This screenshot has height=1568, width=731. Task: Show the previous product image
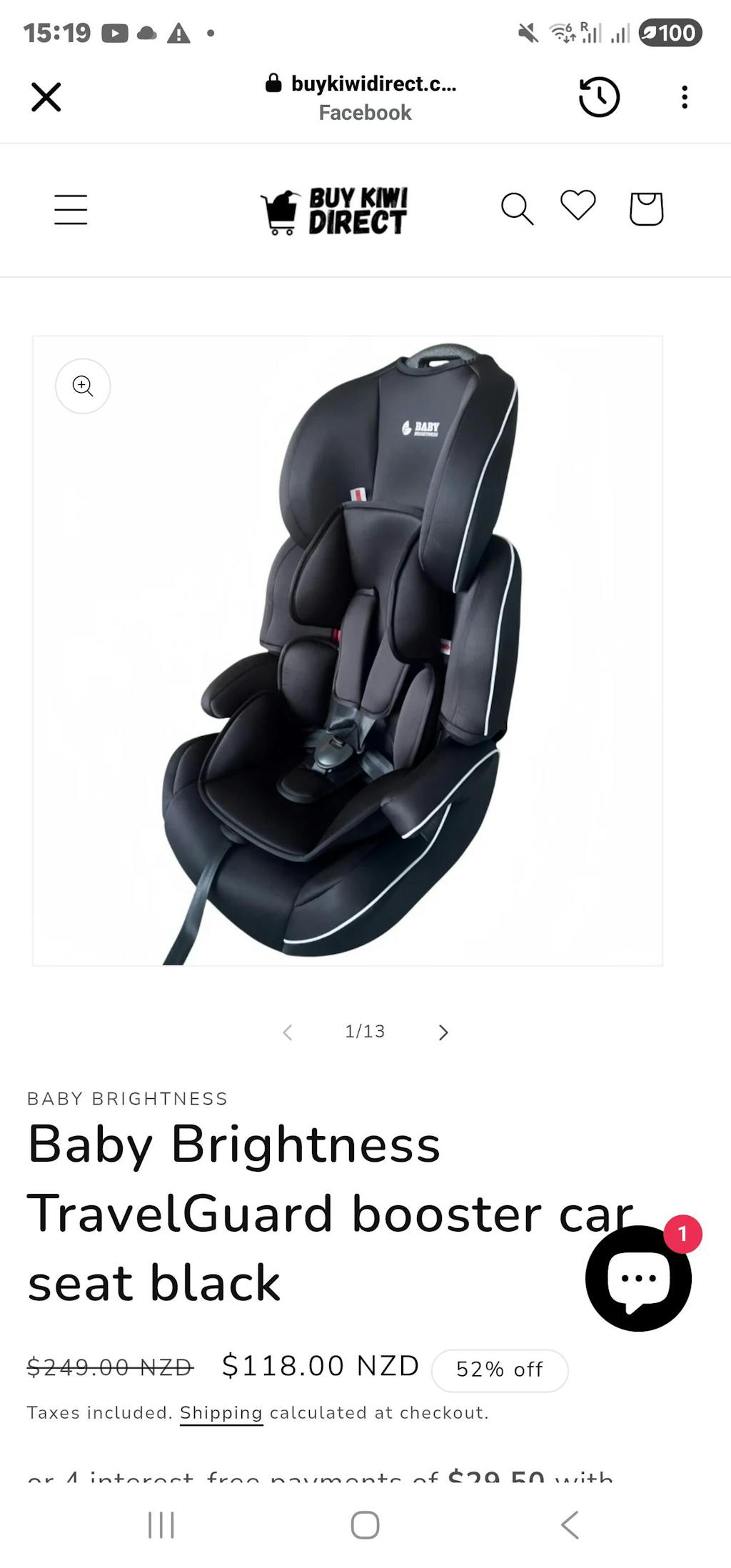click(287, 1032)
